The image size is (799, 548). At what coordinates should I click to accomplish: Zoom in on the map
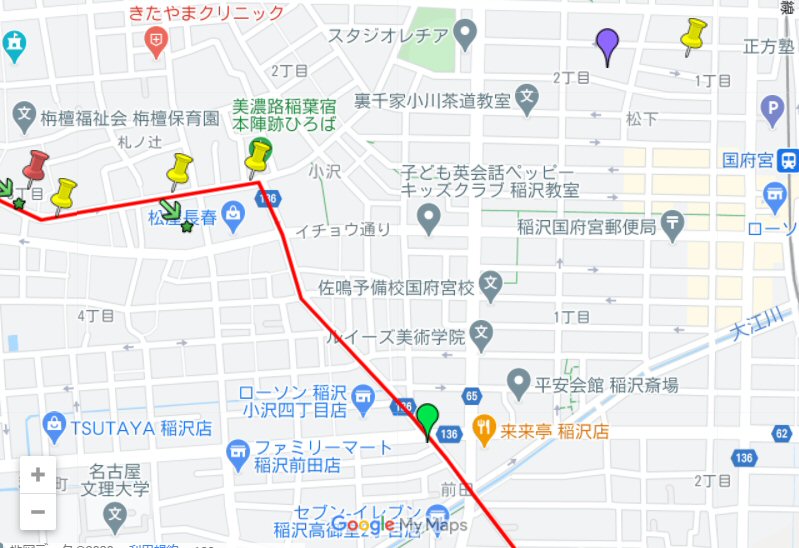[38, 475]
